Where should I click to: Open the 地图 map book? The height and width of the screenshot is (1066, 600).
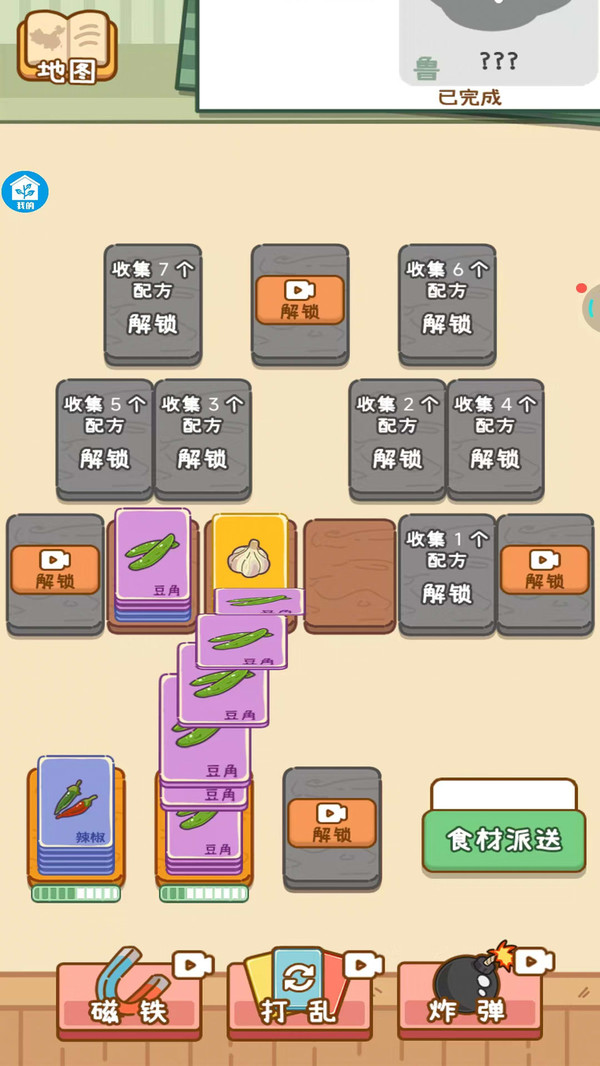pyautogui.click(x=67, y=46)
